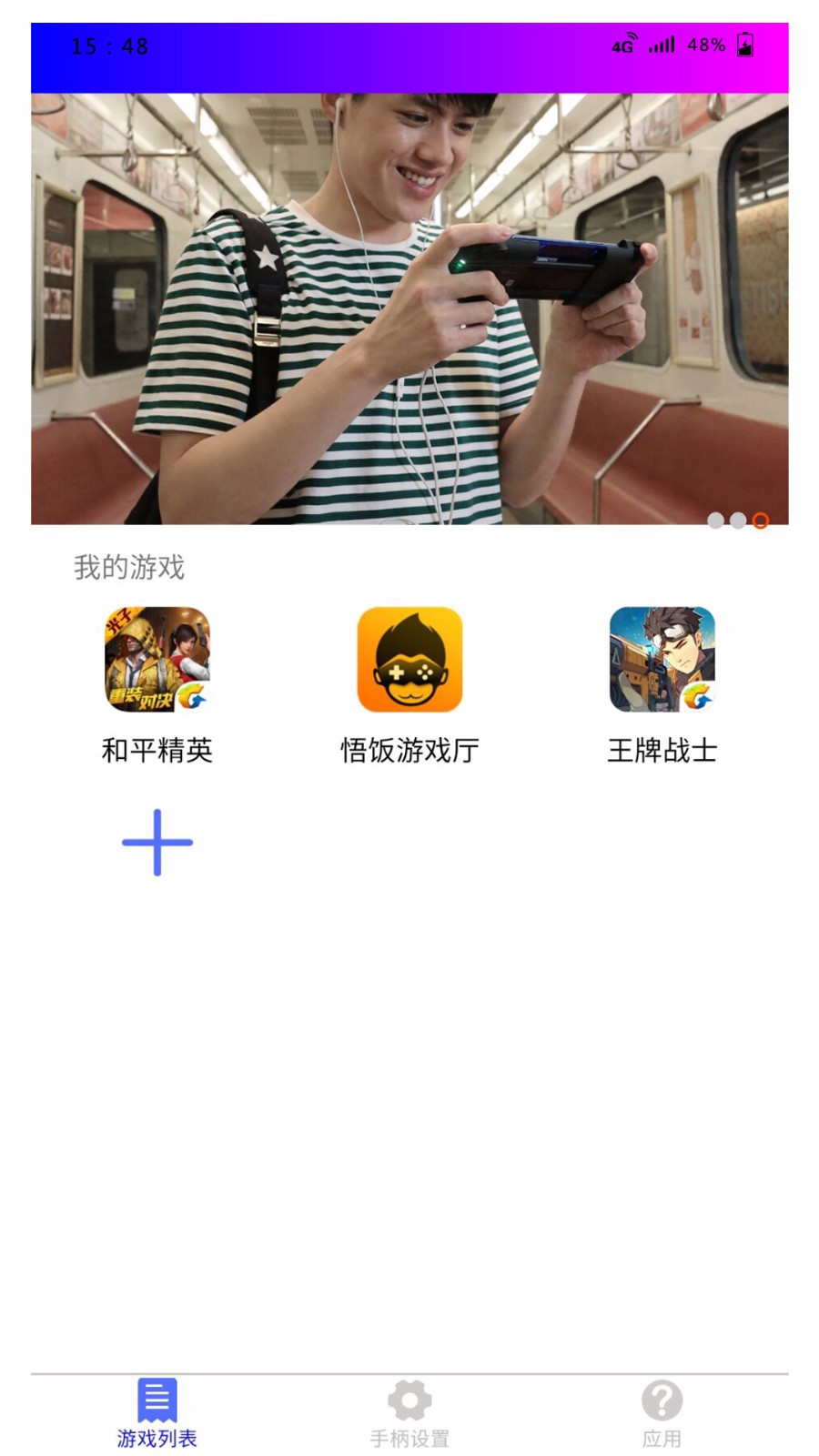
Task: Tap the 悟饭游戏厅 label text
Action: [409, 750]
